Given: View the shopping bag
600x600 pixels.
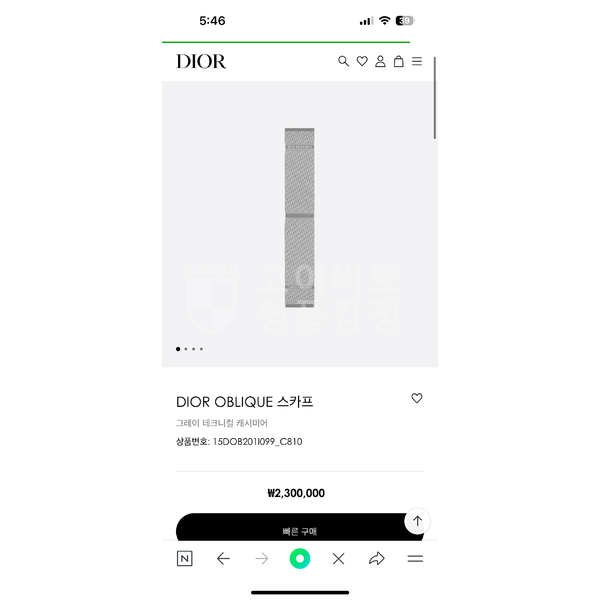Looking at the screenshot, I should pyautogui.click(x=398, y=61).
